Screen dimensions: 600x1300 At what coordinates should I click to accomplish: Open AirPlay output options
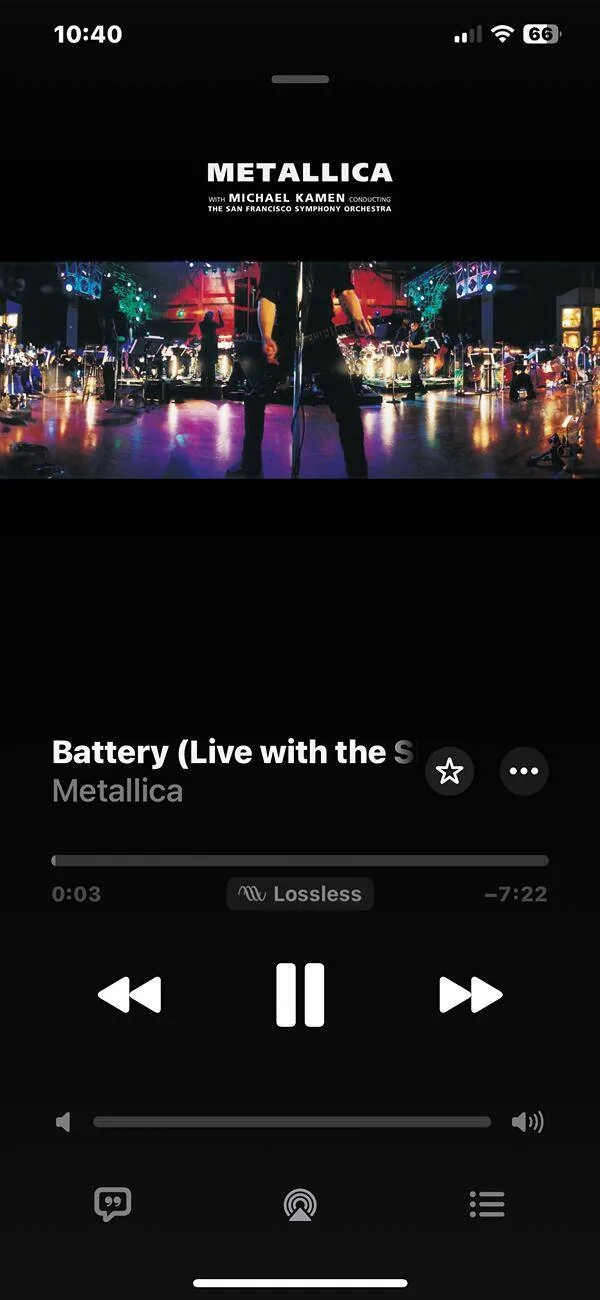pyautogui.click(x=300, y=1205)
